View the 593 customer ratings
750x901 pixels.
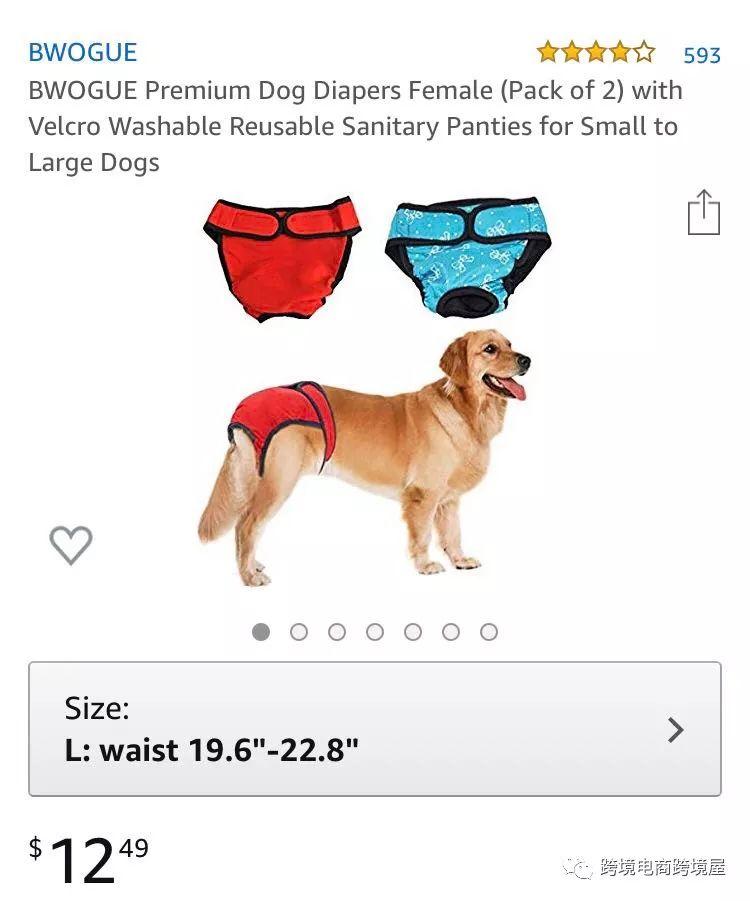click(x=701, y=54)
